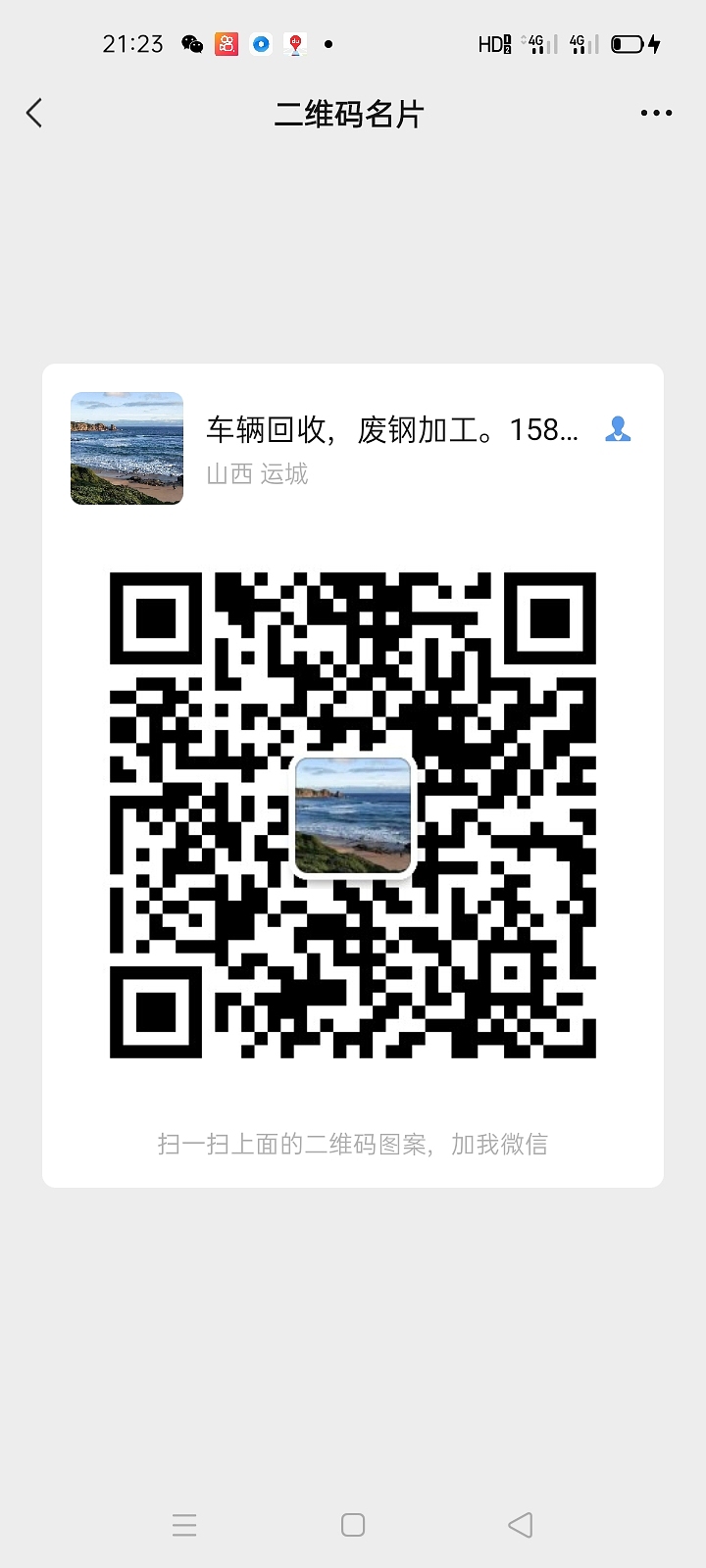Go back from the QR code card page
Image resolution: width=706 pixels, height=1568 pixels.
35,114
